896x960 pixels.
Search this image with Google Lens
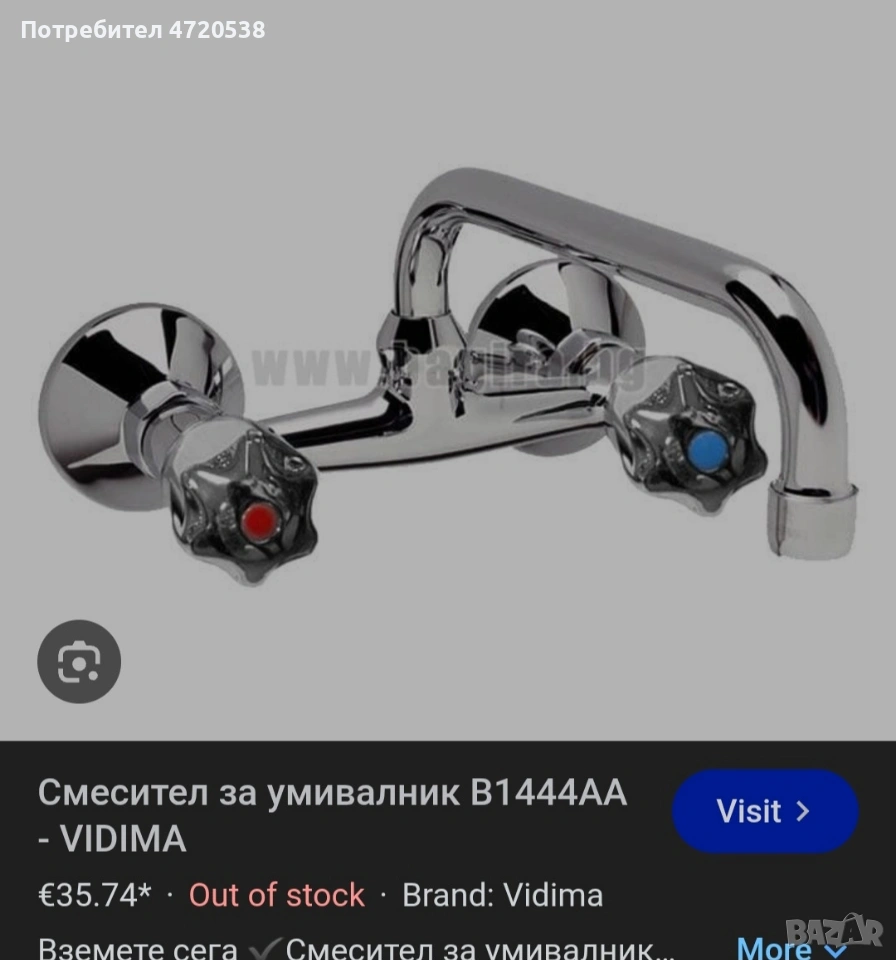pyautogui.click(x=79, y=661)
